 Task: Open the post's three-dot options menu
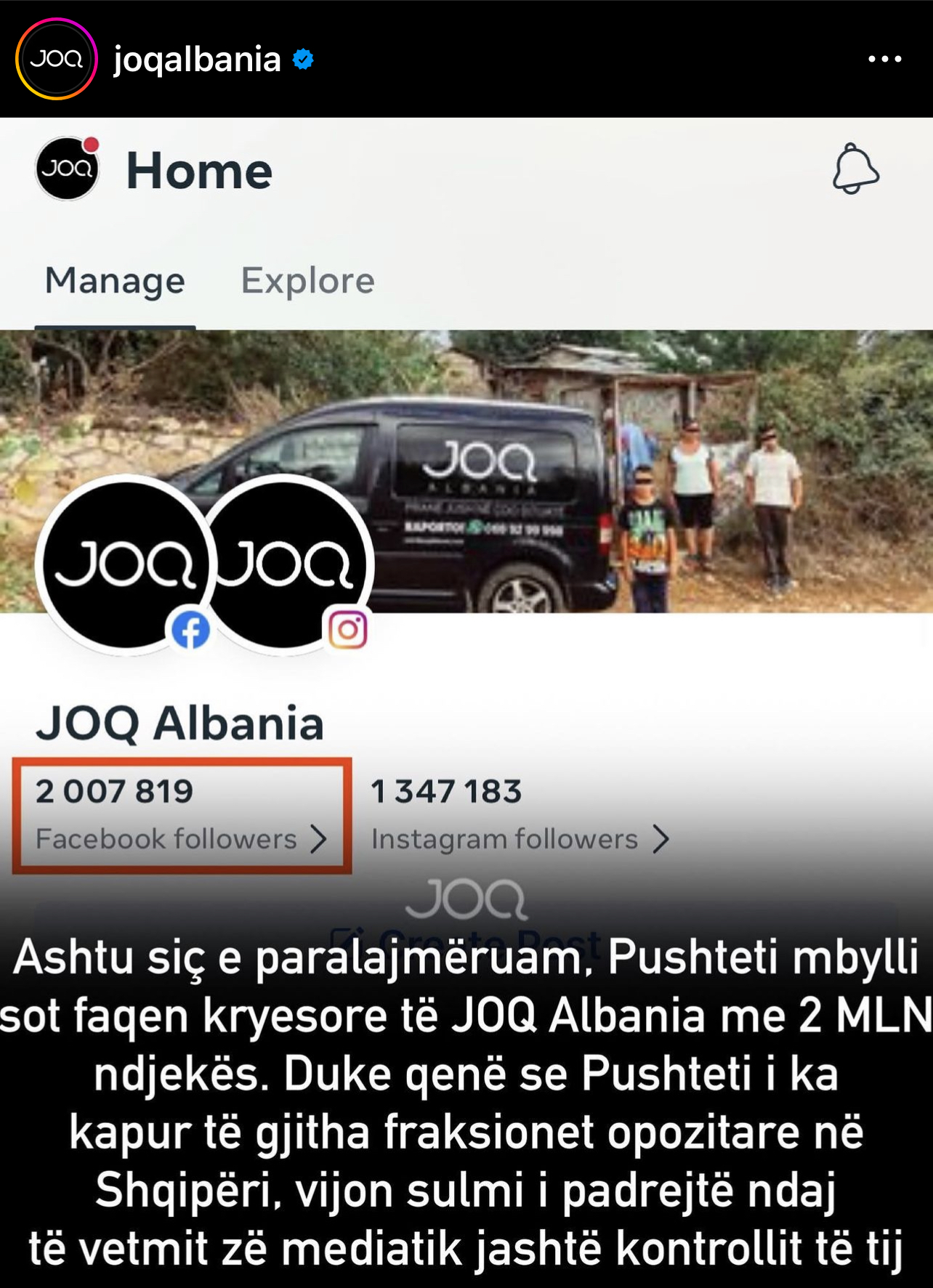(884, 59)
